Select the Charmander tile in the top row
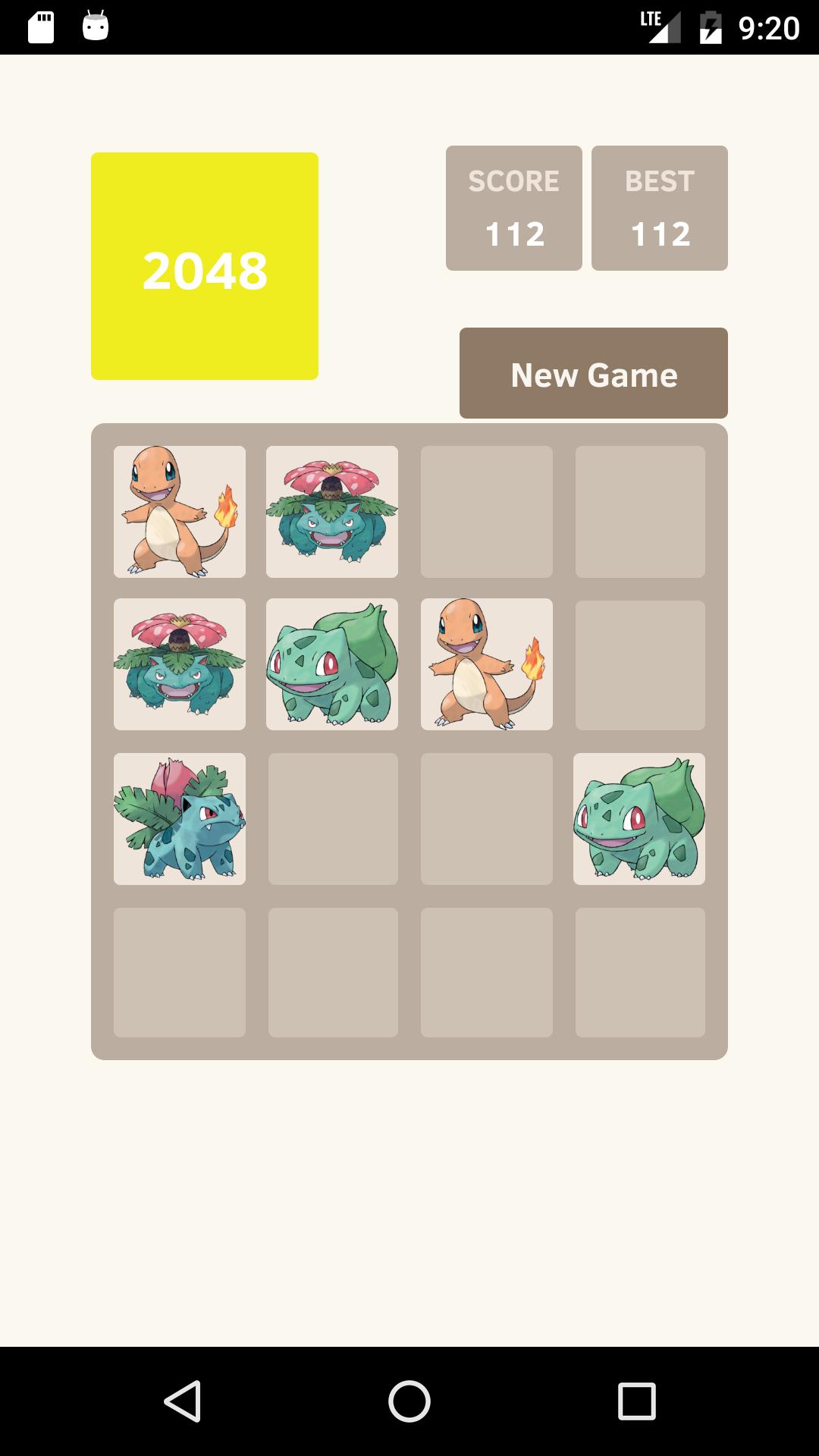 click(179, 512)
